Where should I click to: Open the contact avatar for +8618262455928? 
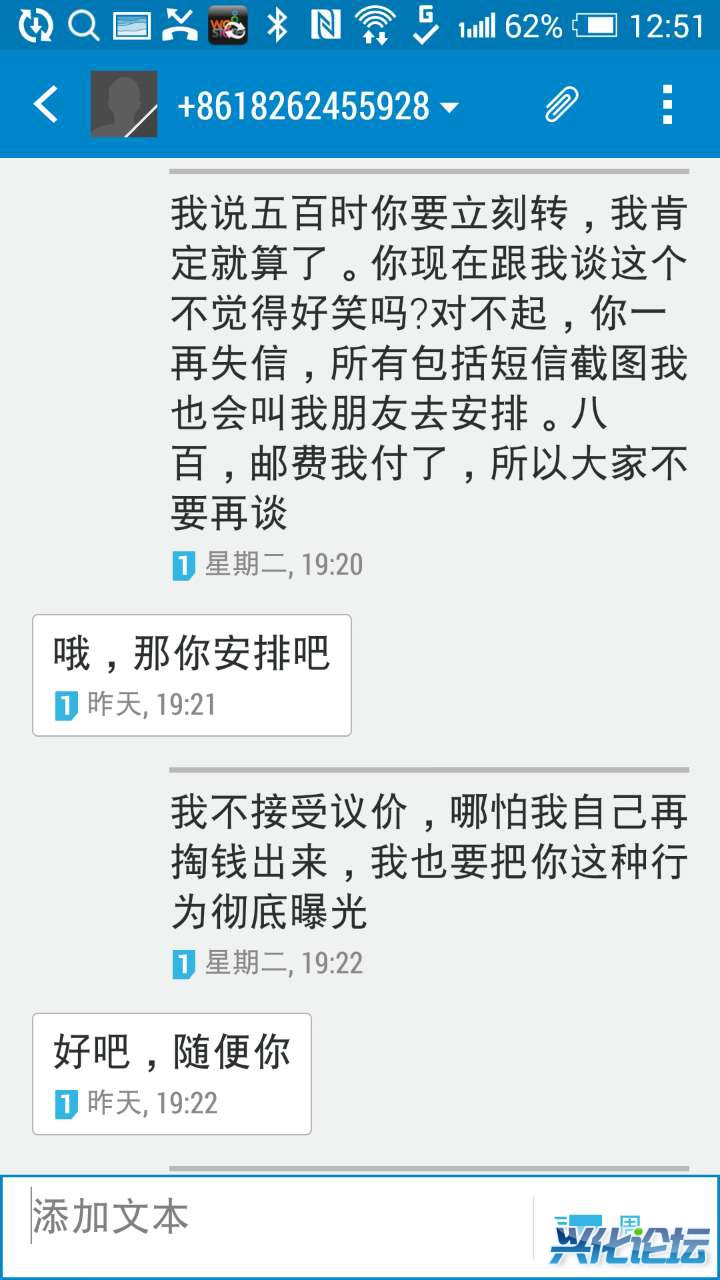124,104
